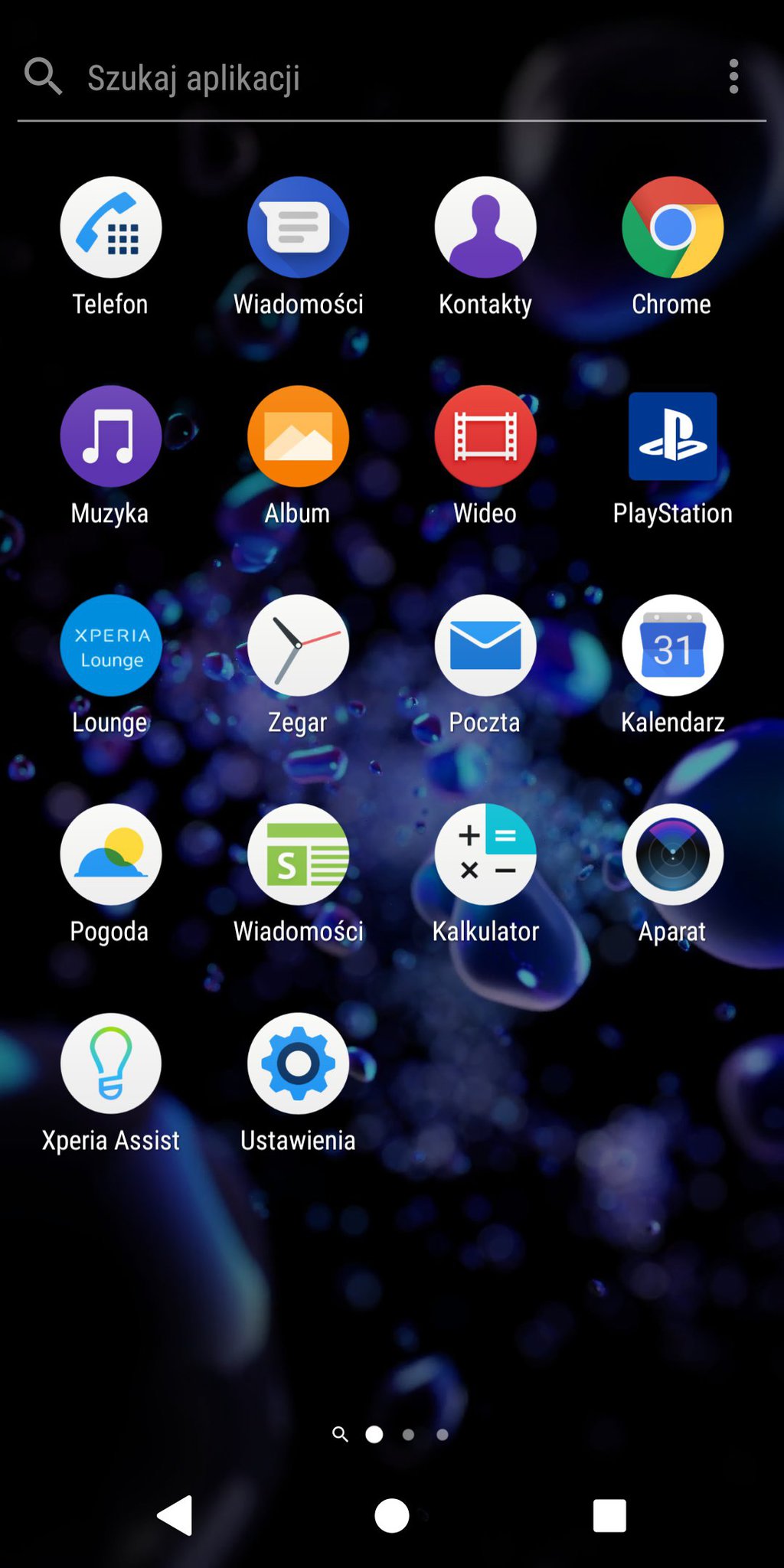Launch the Wideo app
784x1568 pixels.
[485, 436]
